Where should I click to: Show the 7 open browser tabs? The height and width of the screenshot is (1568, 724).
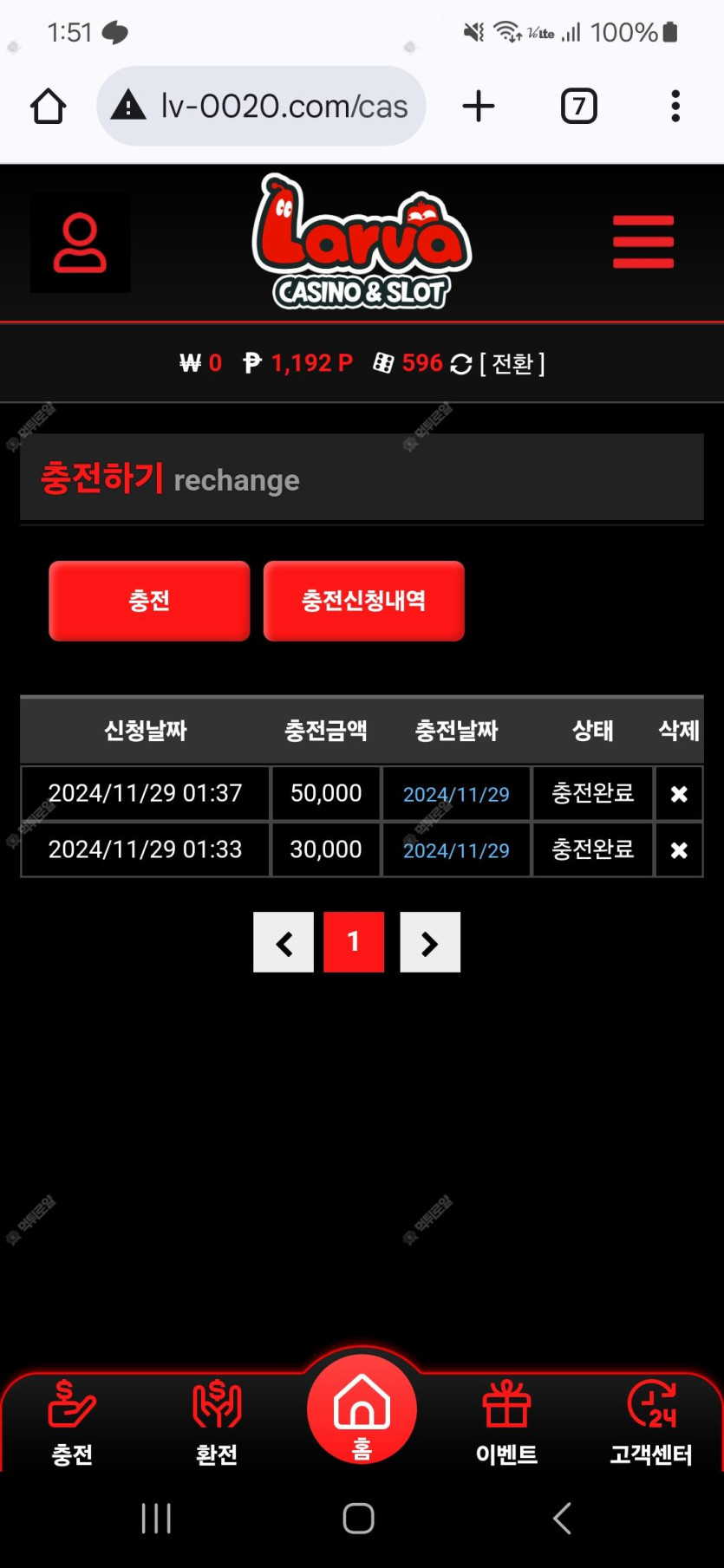click(x=578, y=107)
